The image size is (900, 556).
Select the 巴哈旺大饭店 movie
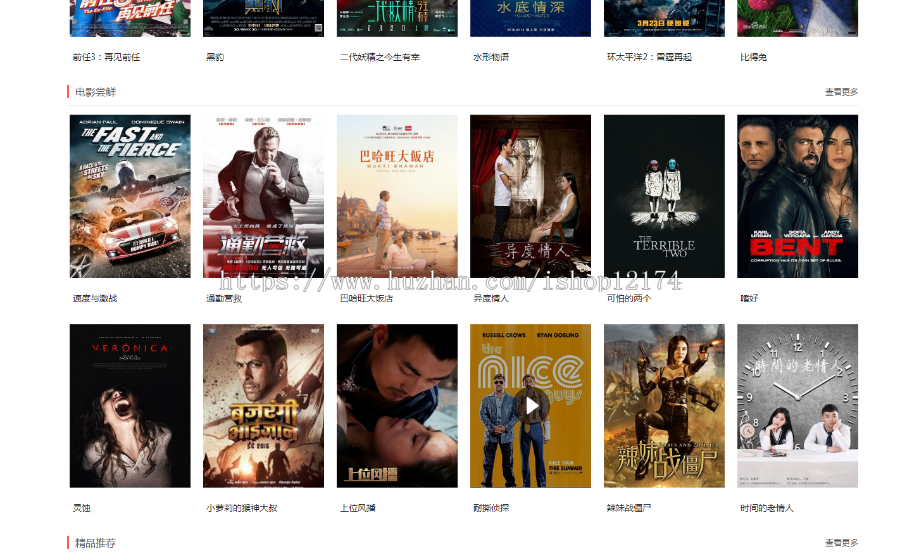[x=397, y=196]
